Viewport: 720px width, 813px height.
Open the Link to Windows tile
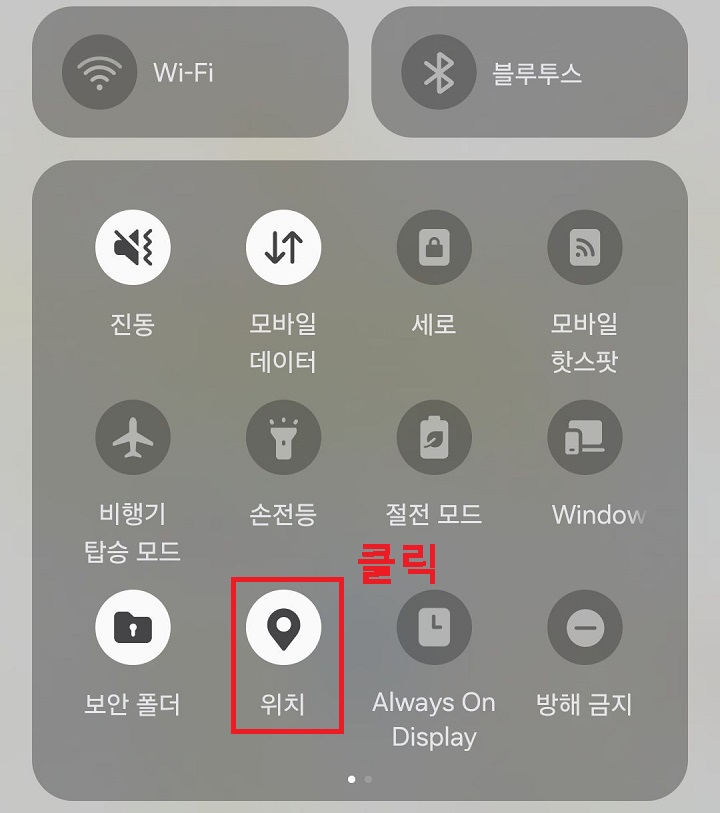click(x=584, y=436)
